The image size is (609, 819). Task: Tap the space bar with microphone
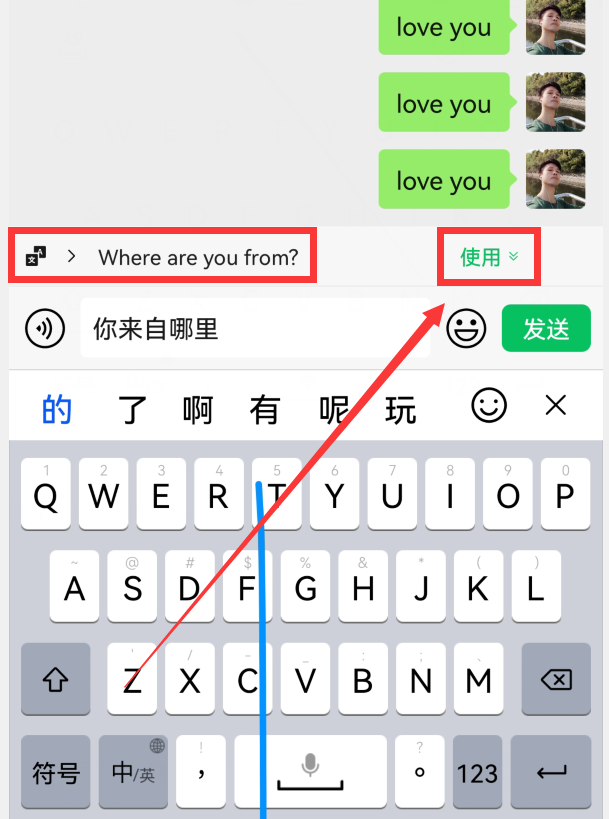tap(310, 773)
